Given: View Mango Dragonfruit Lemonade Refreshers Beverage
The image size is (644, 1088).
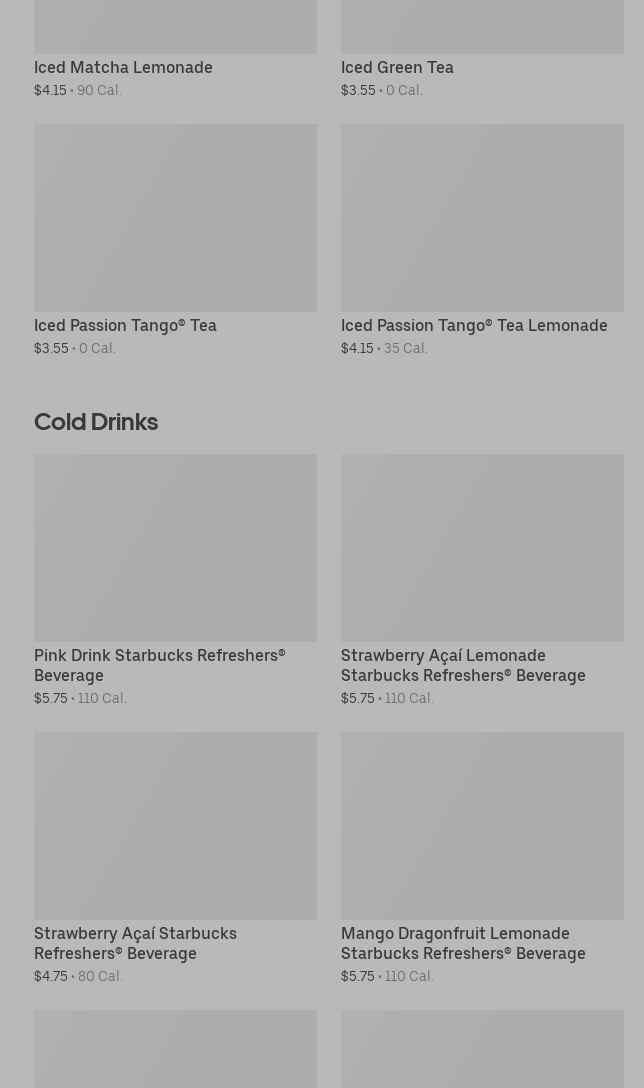Looking at the screenshot, I should [482, 828].
